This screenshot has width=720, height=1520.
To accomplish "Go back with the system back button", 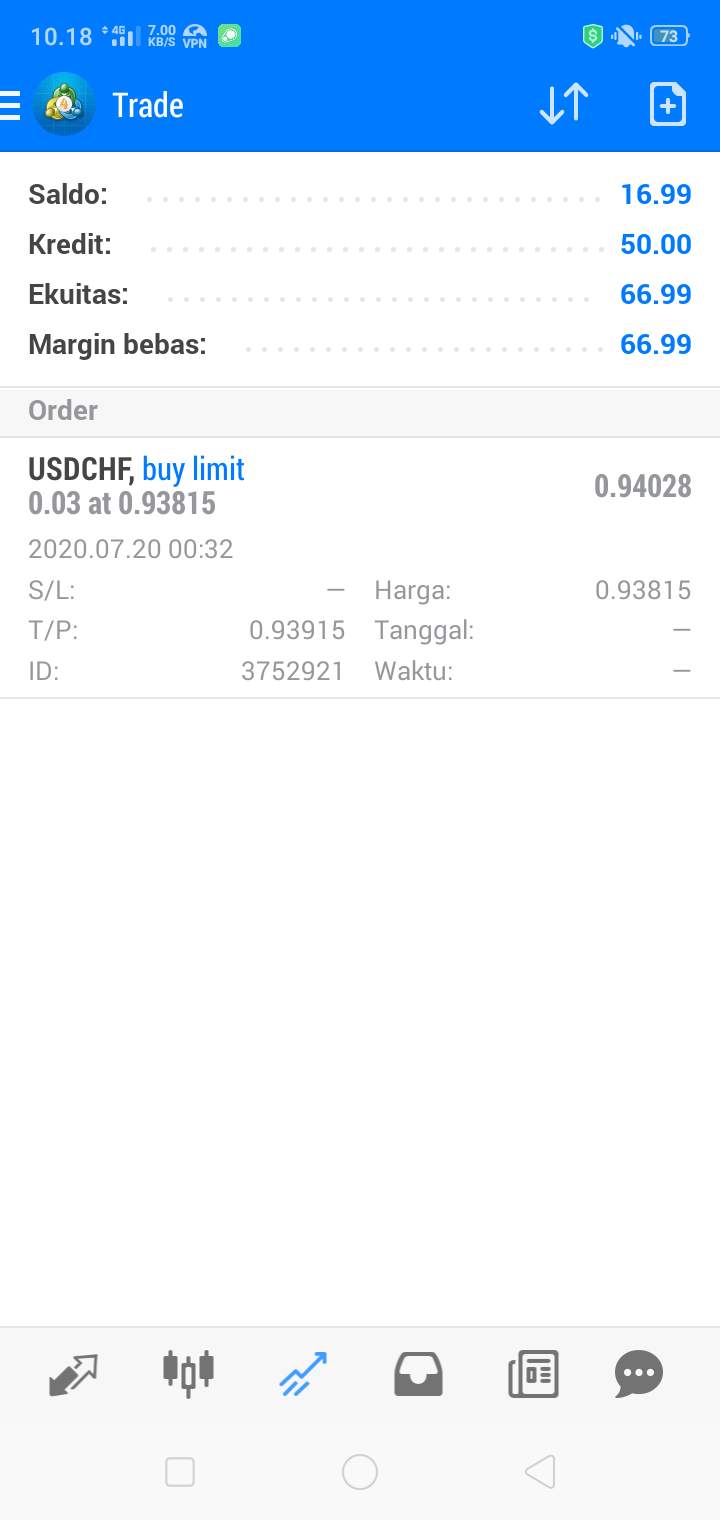I will click(x=539, y=1471).
